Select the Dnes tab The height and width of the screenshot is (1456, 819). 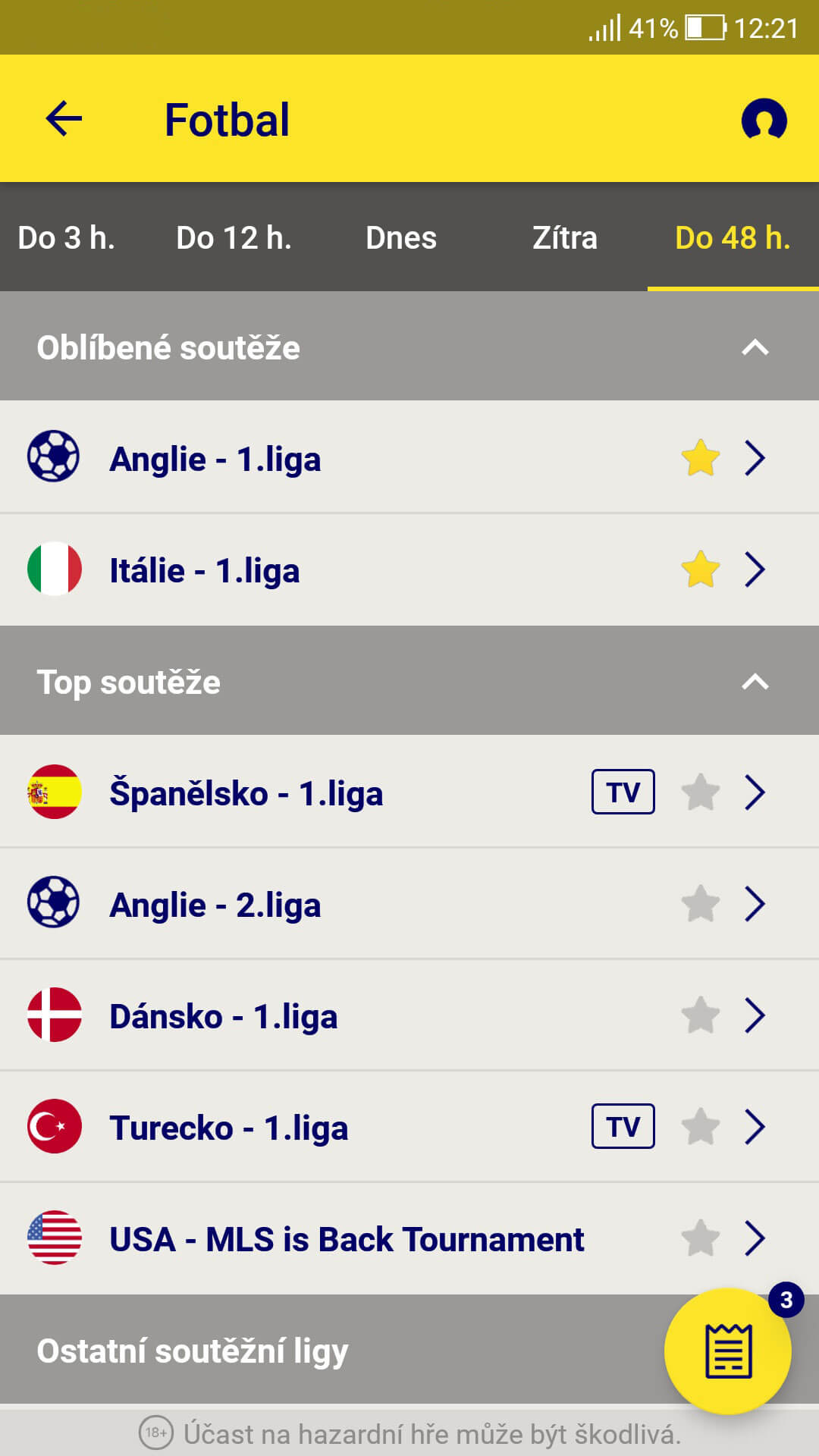coord(401,237)
